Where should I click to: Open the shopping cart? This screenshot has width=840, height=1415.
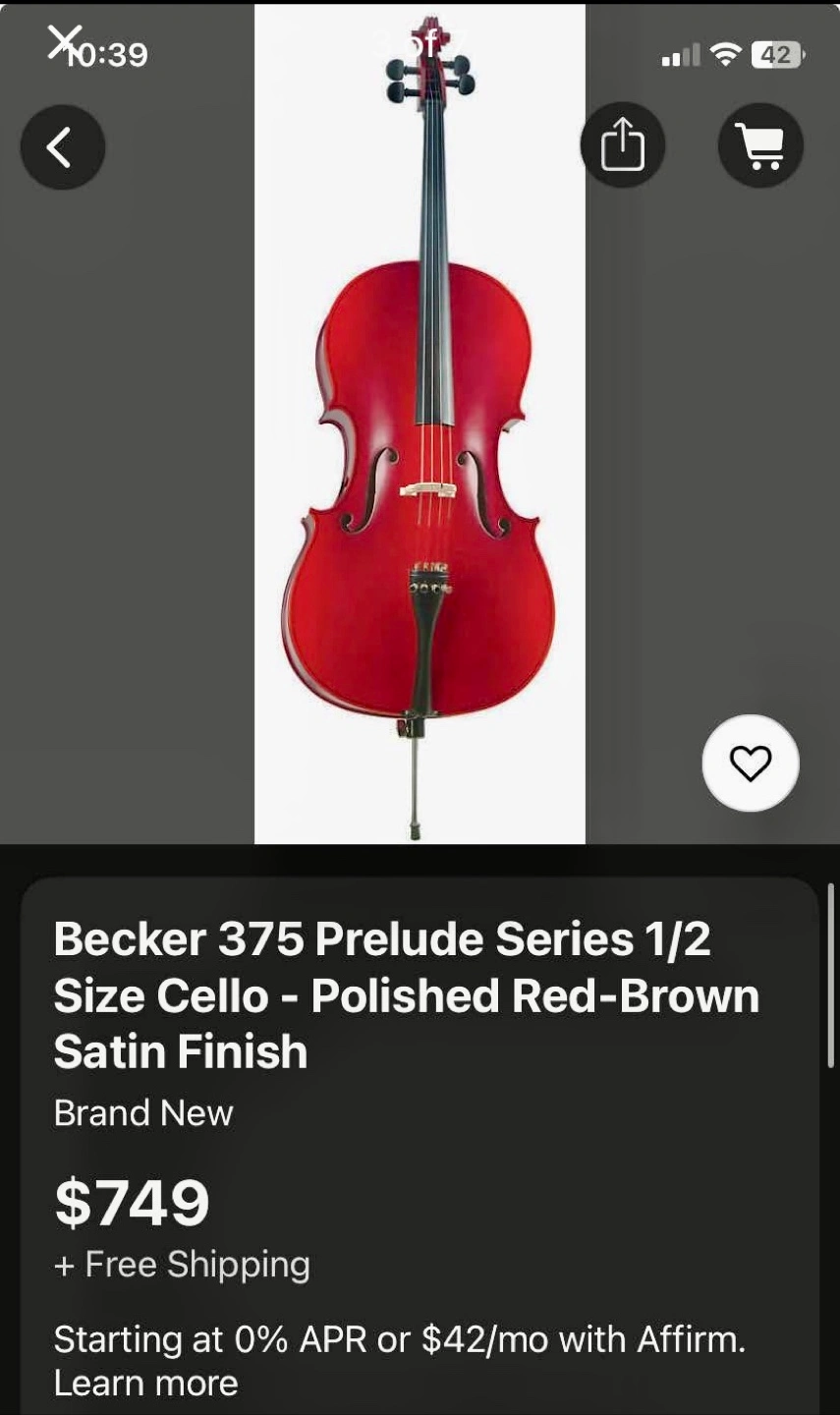point(760,145)
